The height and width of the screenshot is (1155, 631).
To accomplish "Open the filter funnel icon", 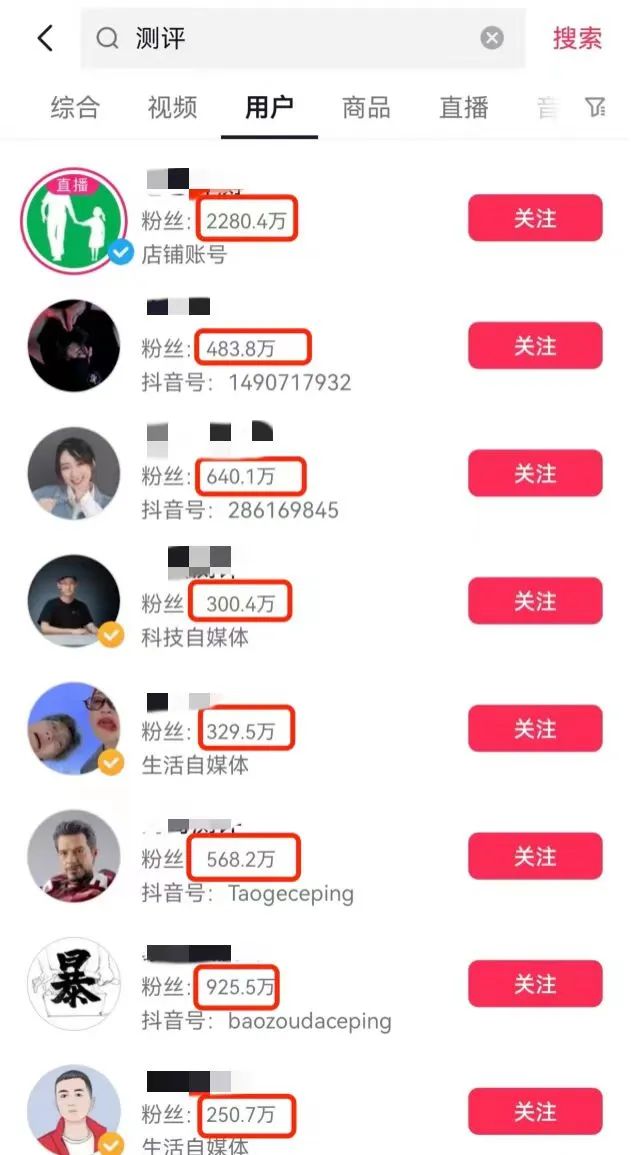I will pos(595,107).
